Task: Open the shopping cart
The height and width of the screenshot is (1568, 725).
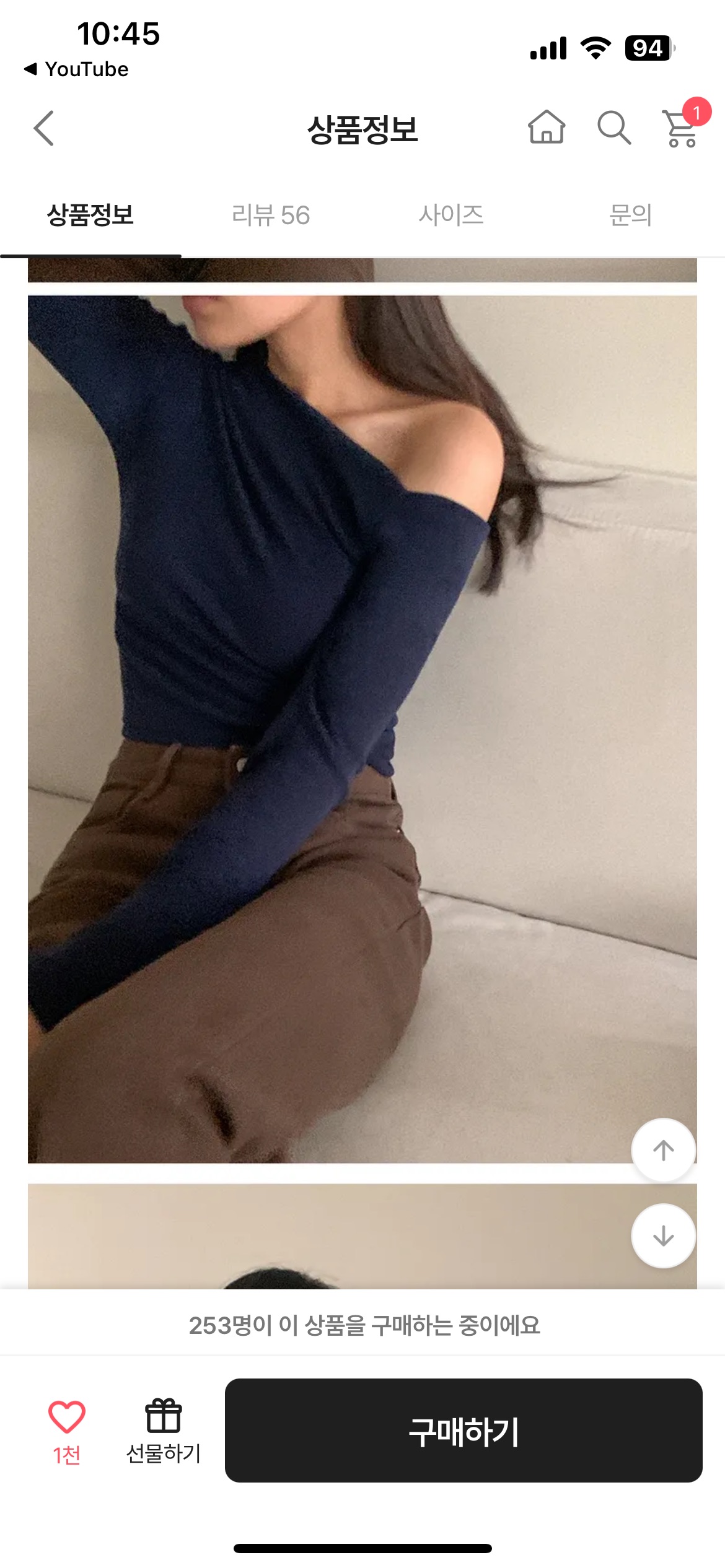Action: coord(682,128)
